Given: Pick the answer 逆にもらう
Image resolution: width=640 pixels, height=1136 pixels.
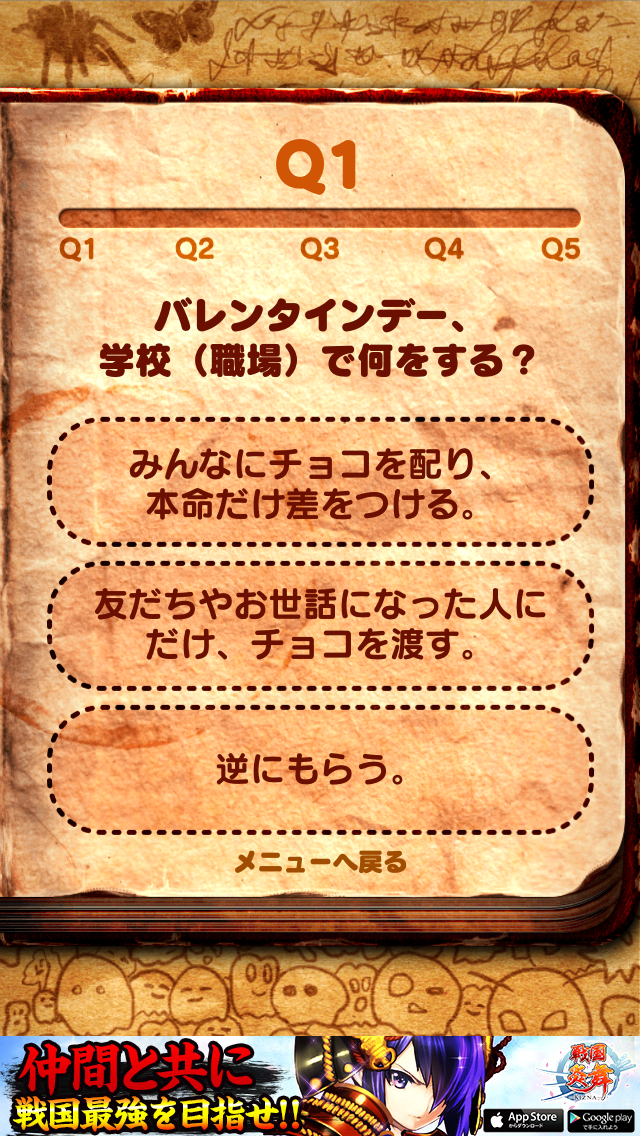Looking at the screenshot, I should (320, 770).
